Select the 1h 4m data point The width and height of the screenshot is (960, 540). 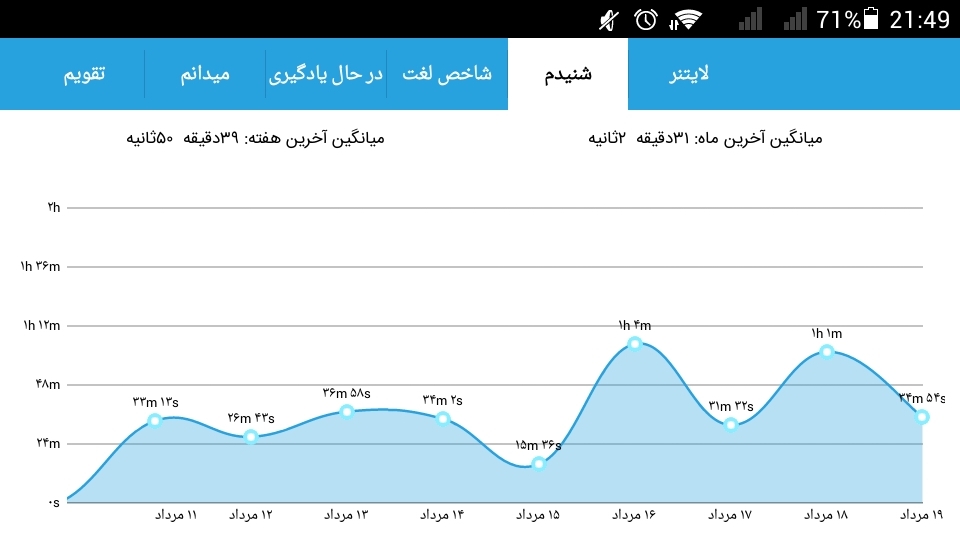[635, 343]
